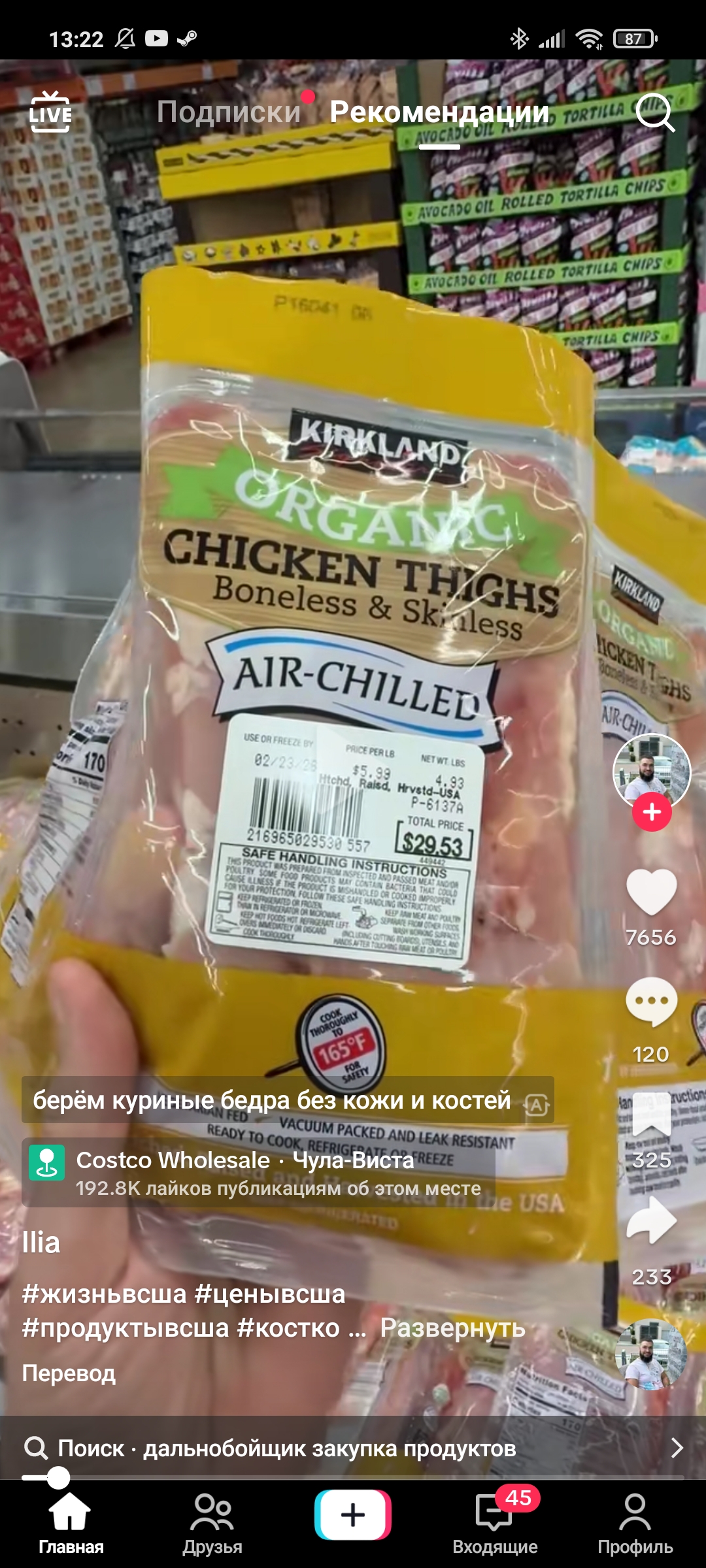Switch to the Рекомендации tab

click(x=439, y=112)
